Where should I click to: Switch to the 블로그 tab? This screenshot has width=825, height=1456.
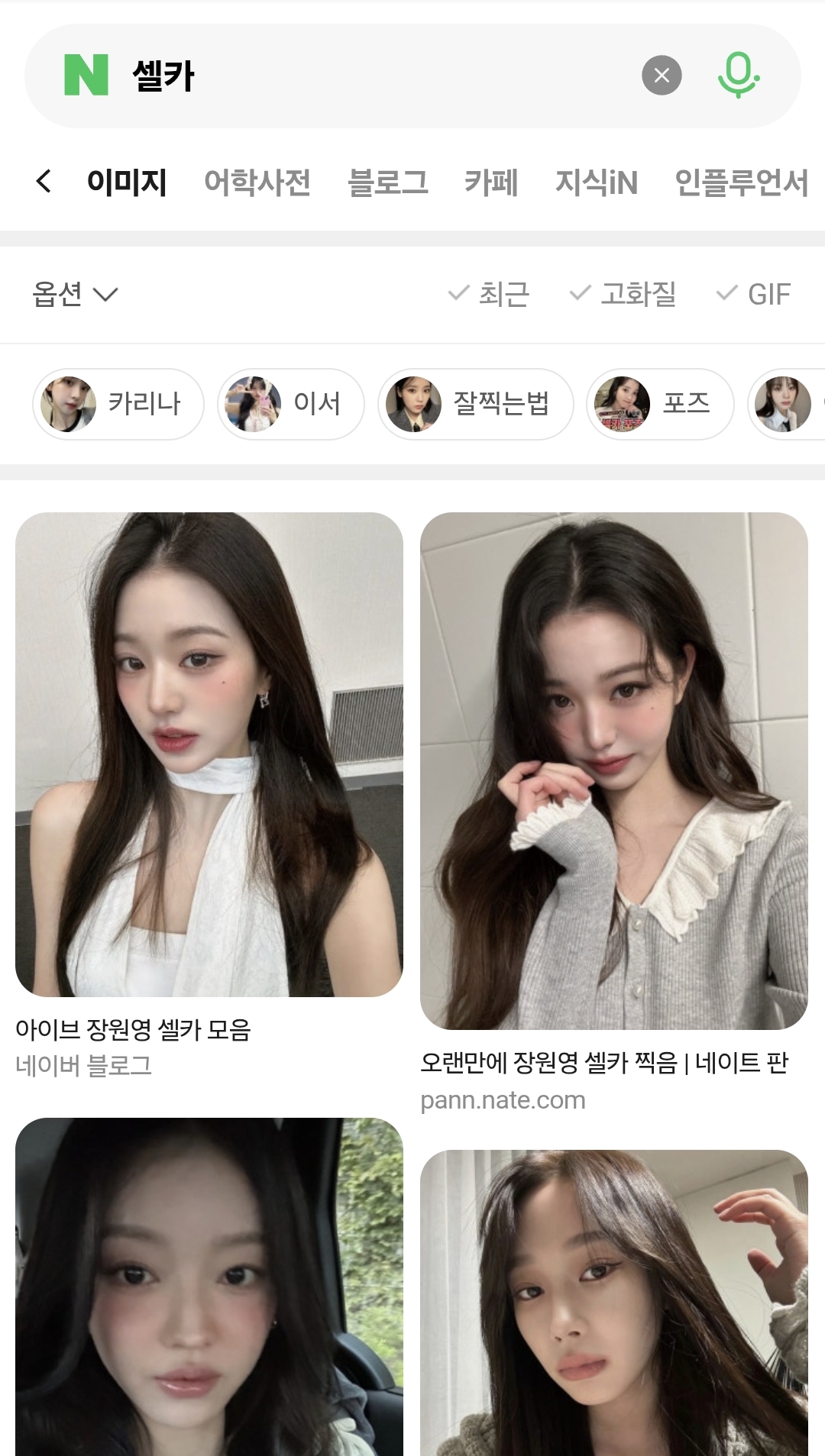coord(388,182)
